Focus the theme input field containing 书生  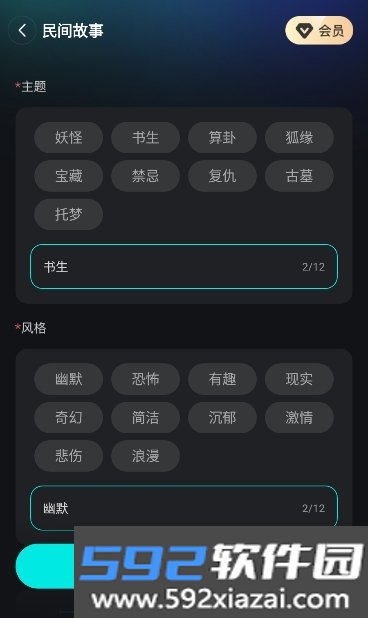point(184,267)
